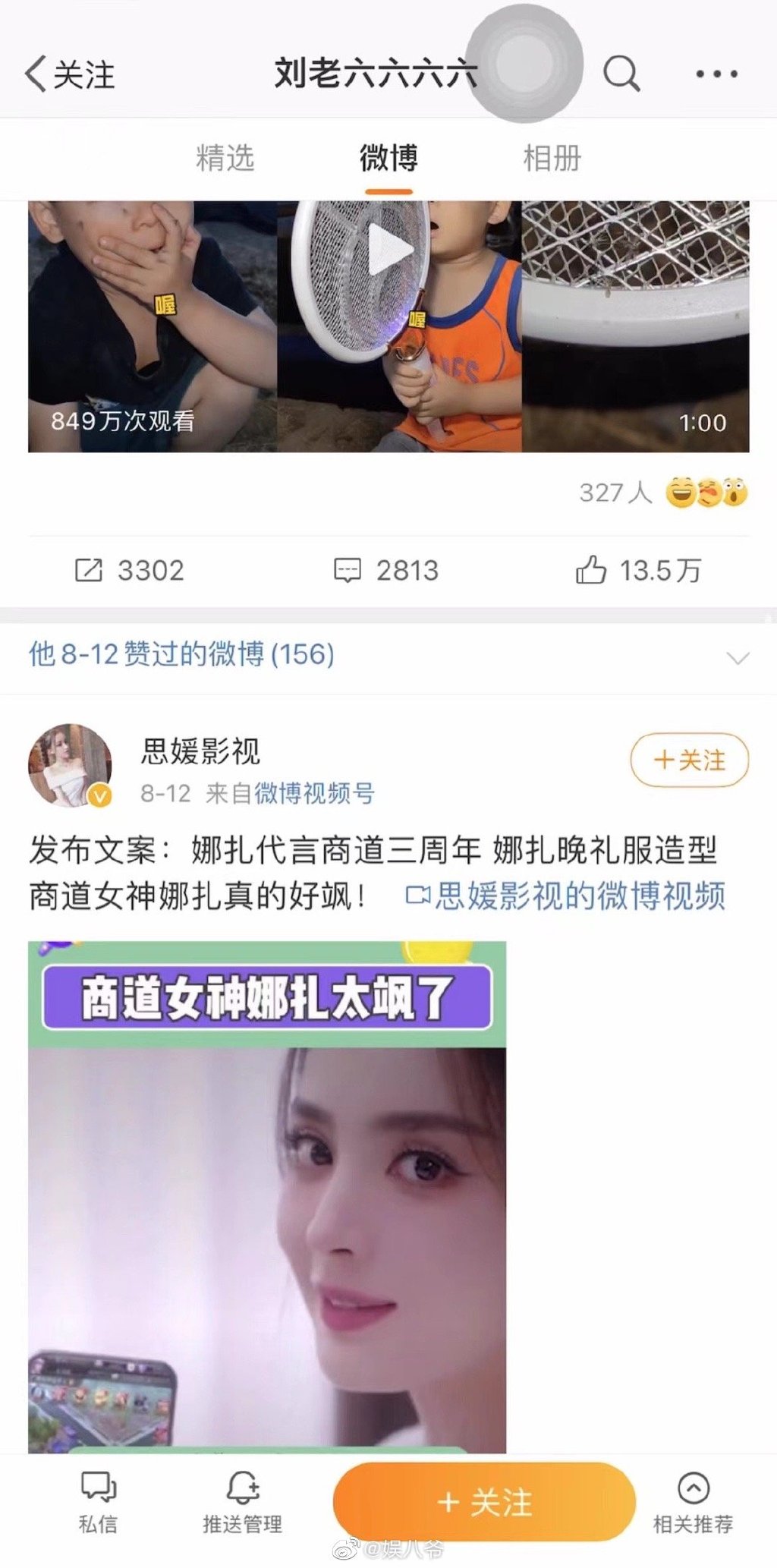Like the post with 13.5万 likes
777x1568 pixels.
[639, 570]
